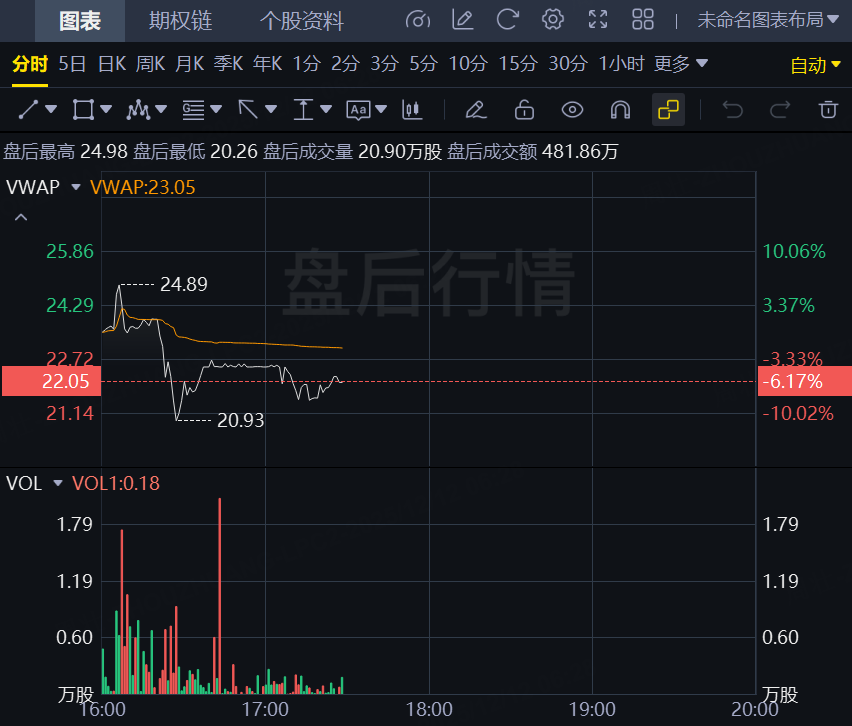This screenshot has height=726, width=852.
Task: Select the line drawing tool
Action: pyautogui.click(x=29, y=109)
